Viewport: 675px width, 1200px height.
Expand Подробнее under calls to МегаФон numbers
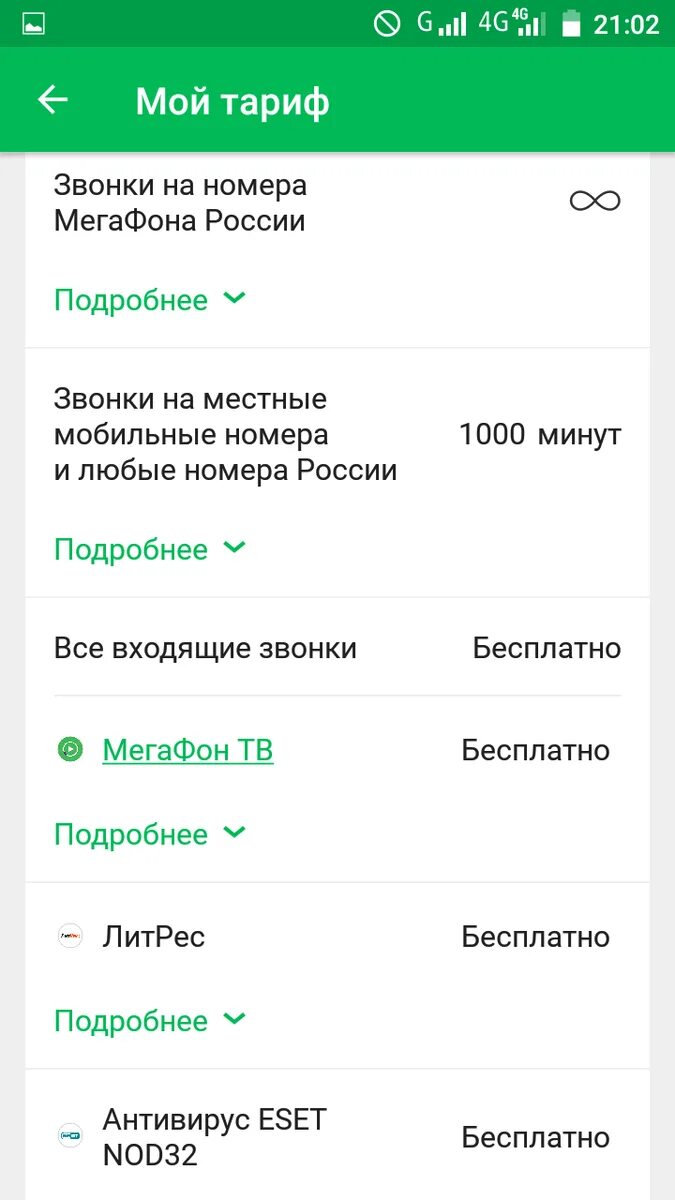coord(149,300)
